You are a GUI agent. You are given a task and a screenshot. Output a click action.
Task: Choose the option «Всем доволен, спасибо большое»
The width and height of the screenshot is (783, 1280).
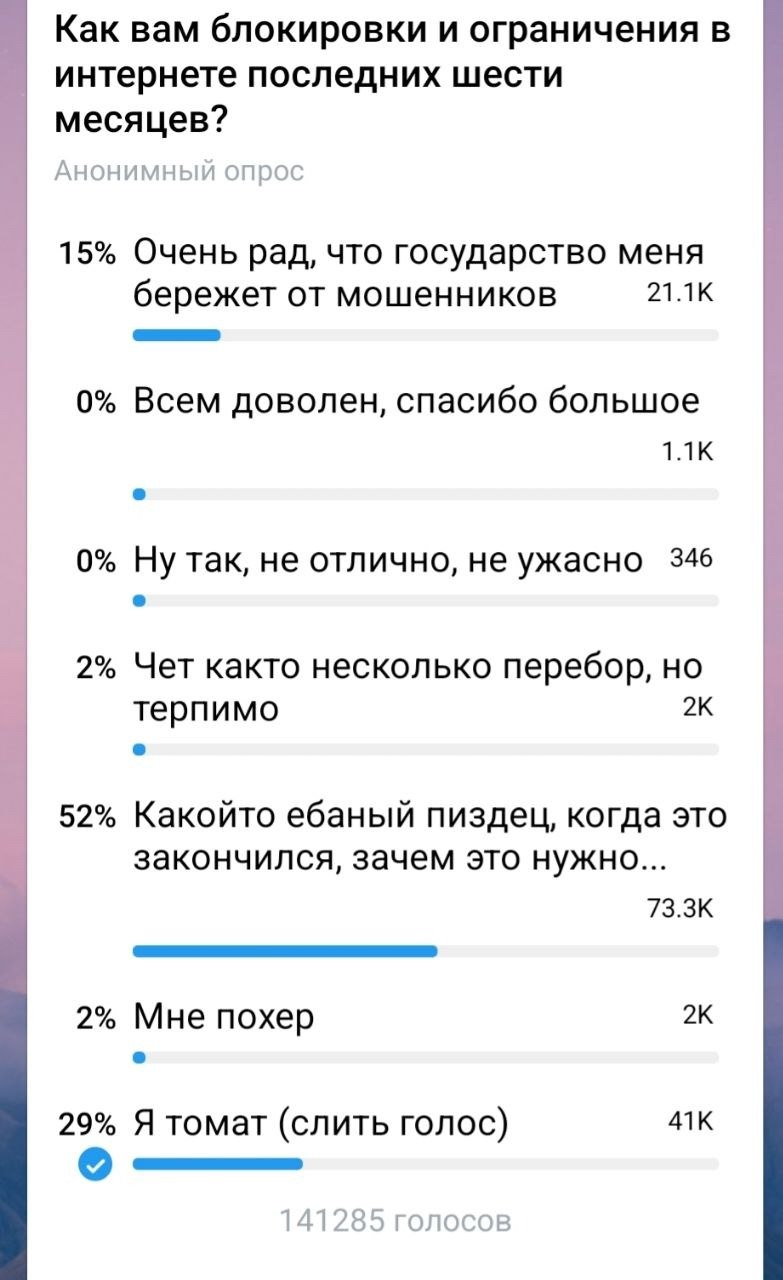416,402
